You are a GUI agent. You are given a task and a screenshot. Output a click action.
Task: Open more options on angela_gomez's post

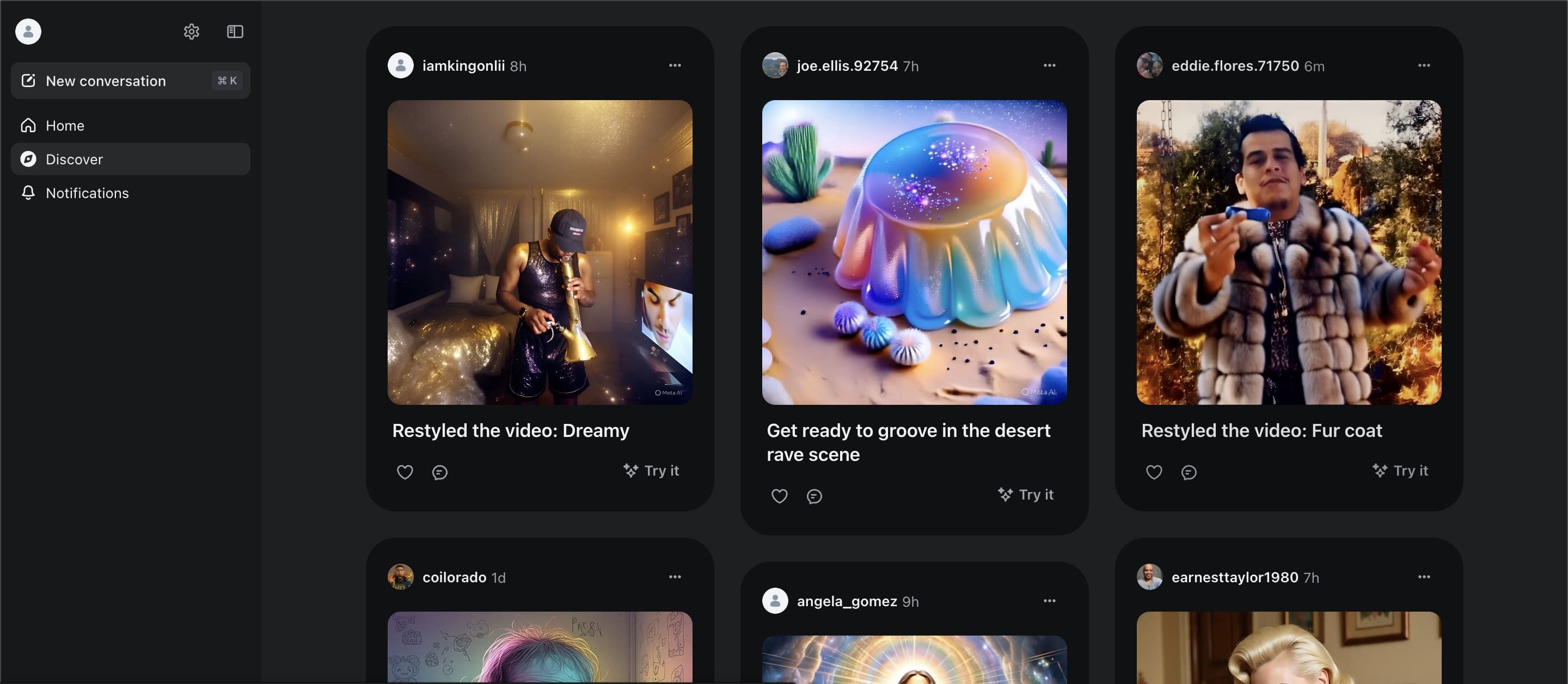click(1049, 601)
